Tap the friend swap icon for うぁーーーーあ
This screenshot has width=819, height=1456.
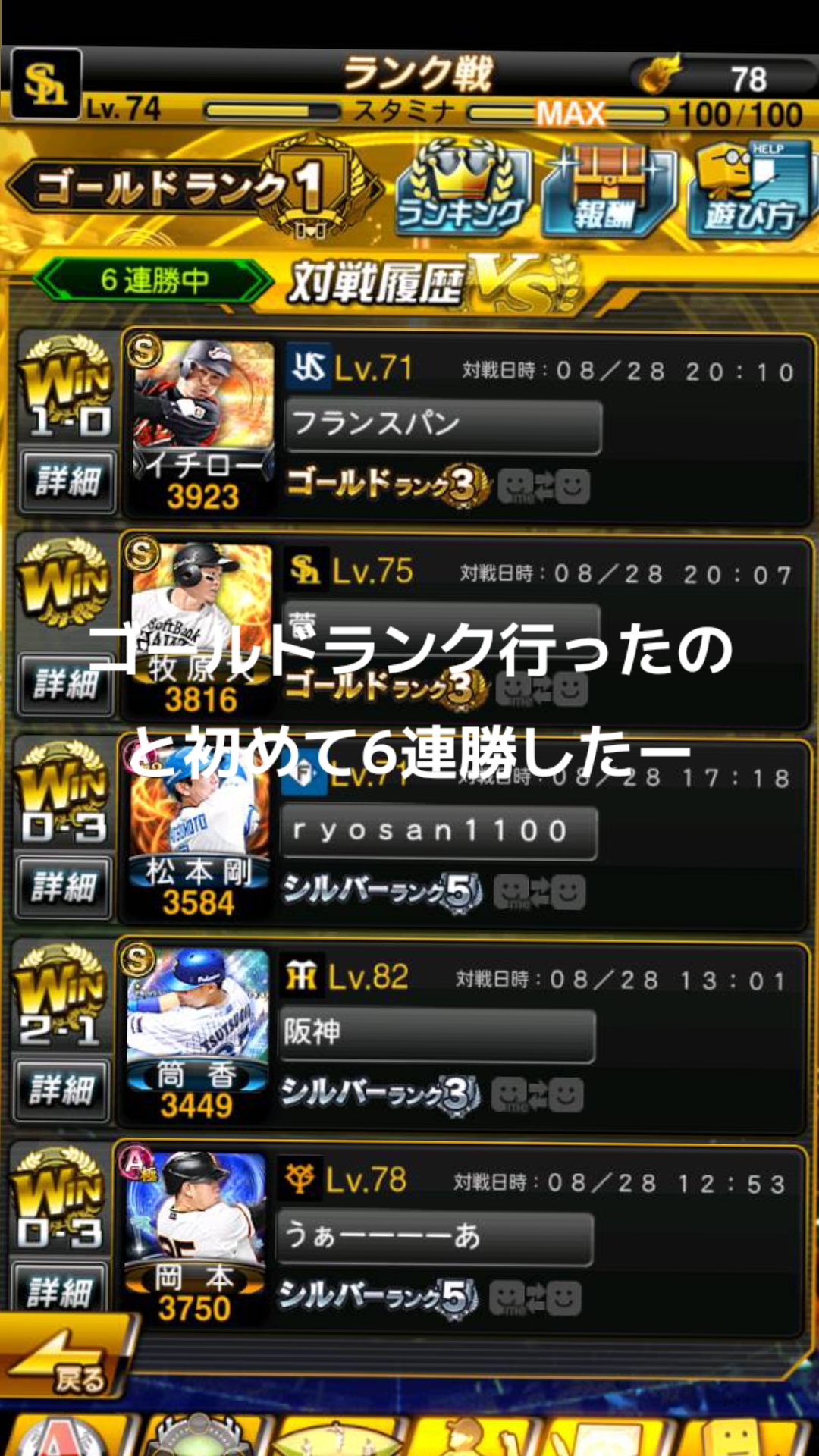[x=535, y=1298]
